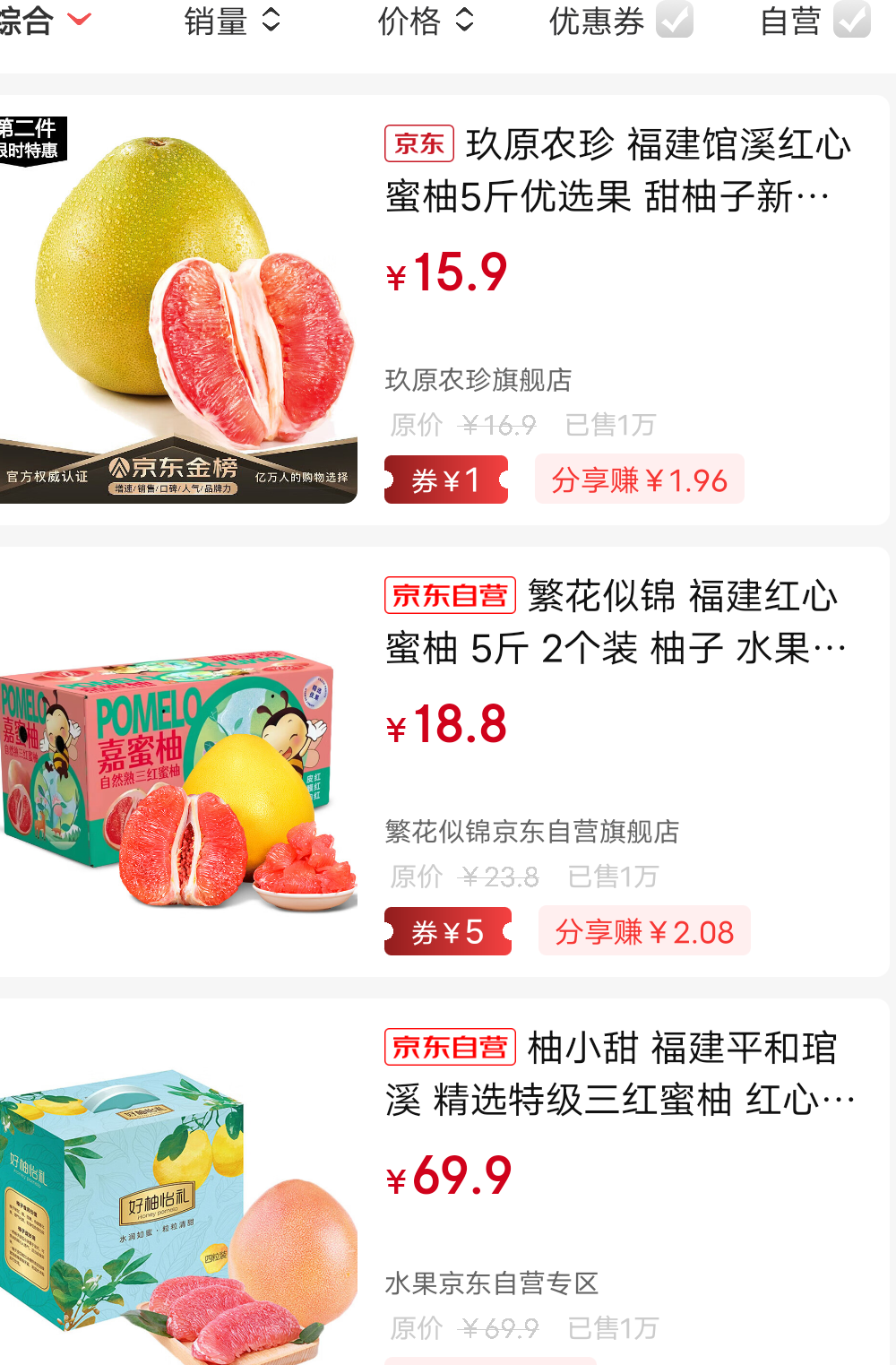Visit the 繁花似锦京东自营旗舰店 store

[532, 832]
